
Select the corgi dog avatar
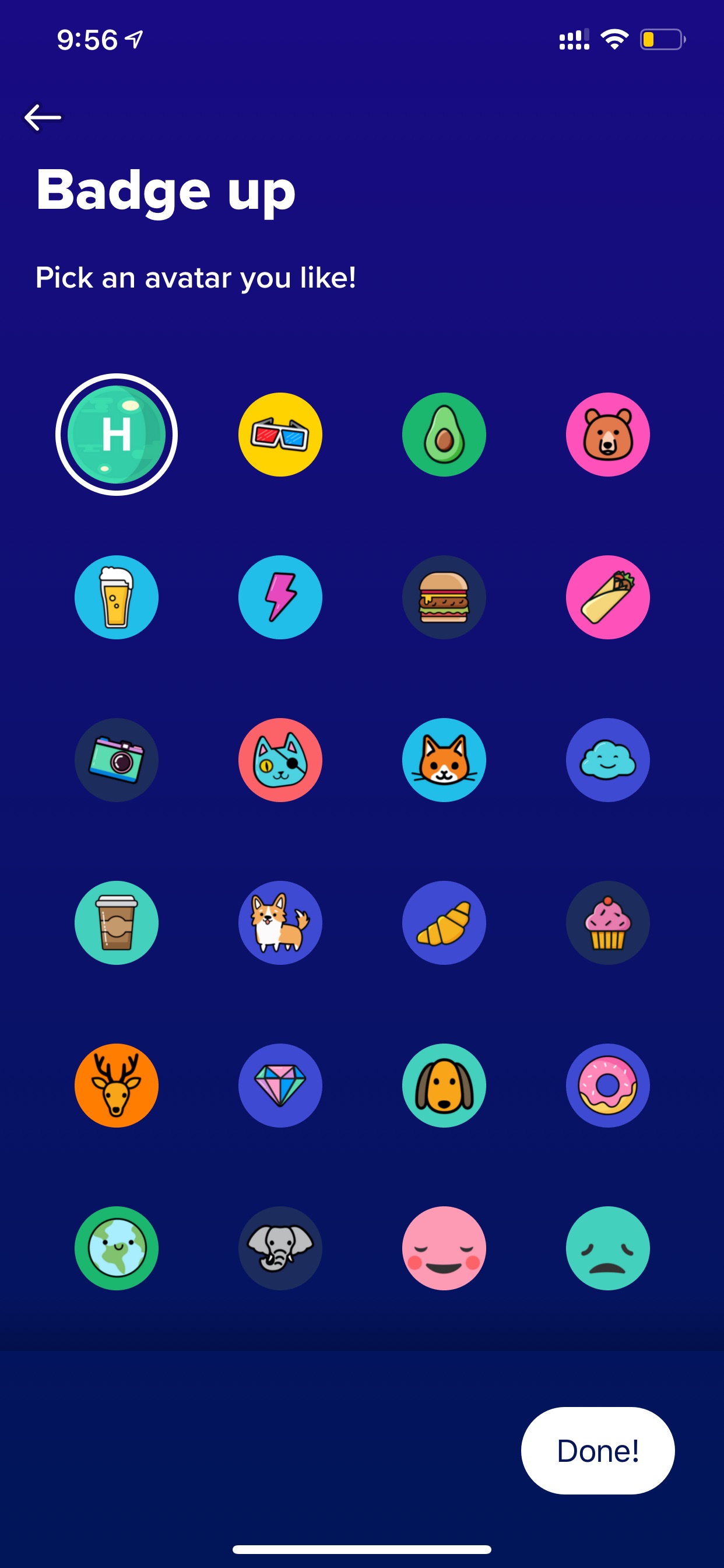280,923
